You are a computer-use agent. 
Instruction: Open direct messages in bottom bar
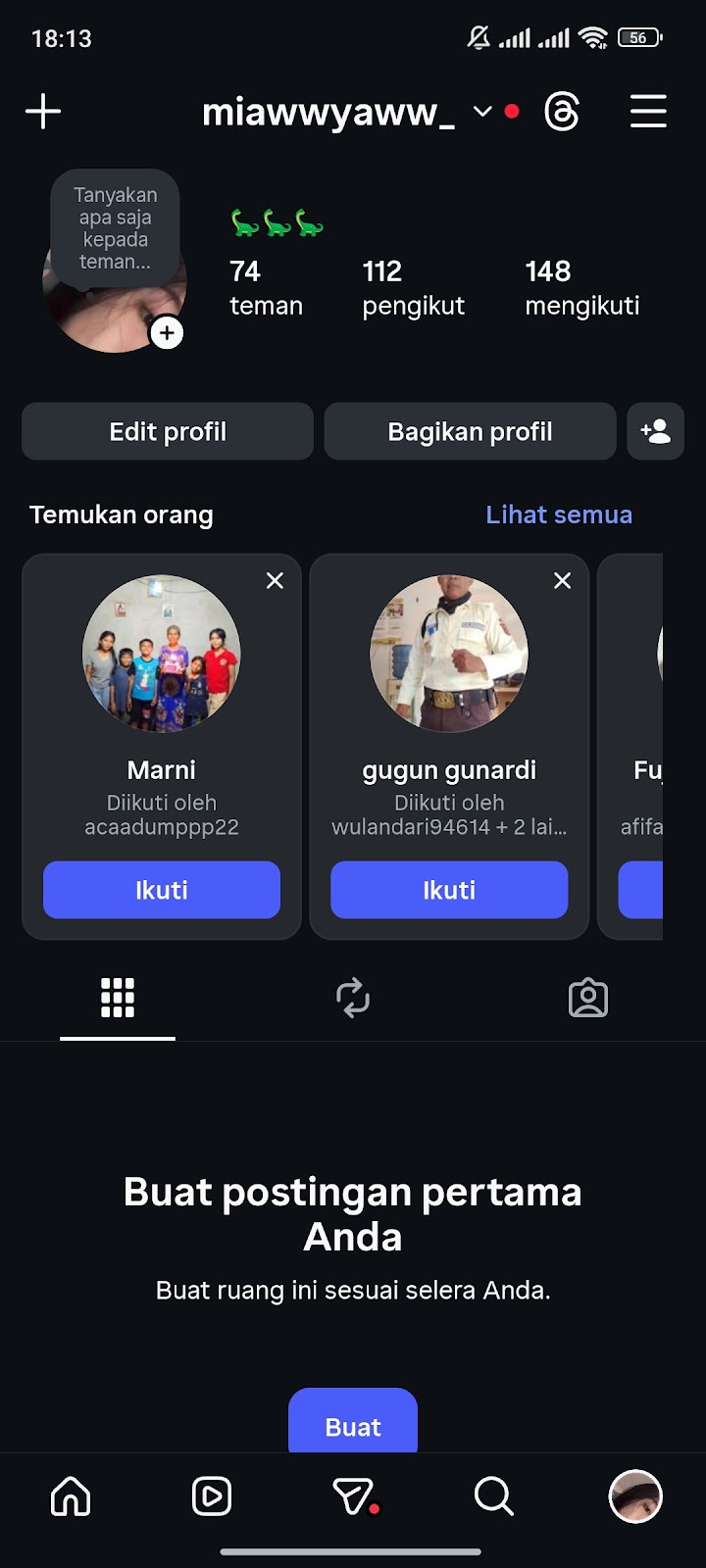click(x=354, y=1496)
